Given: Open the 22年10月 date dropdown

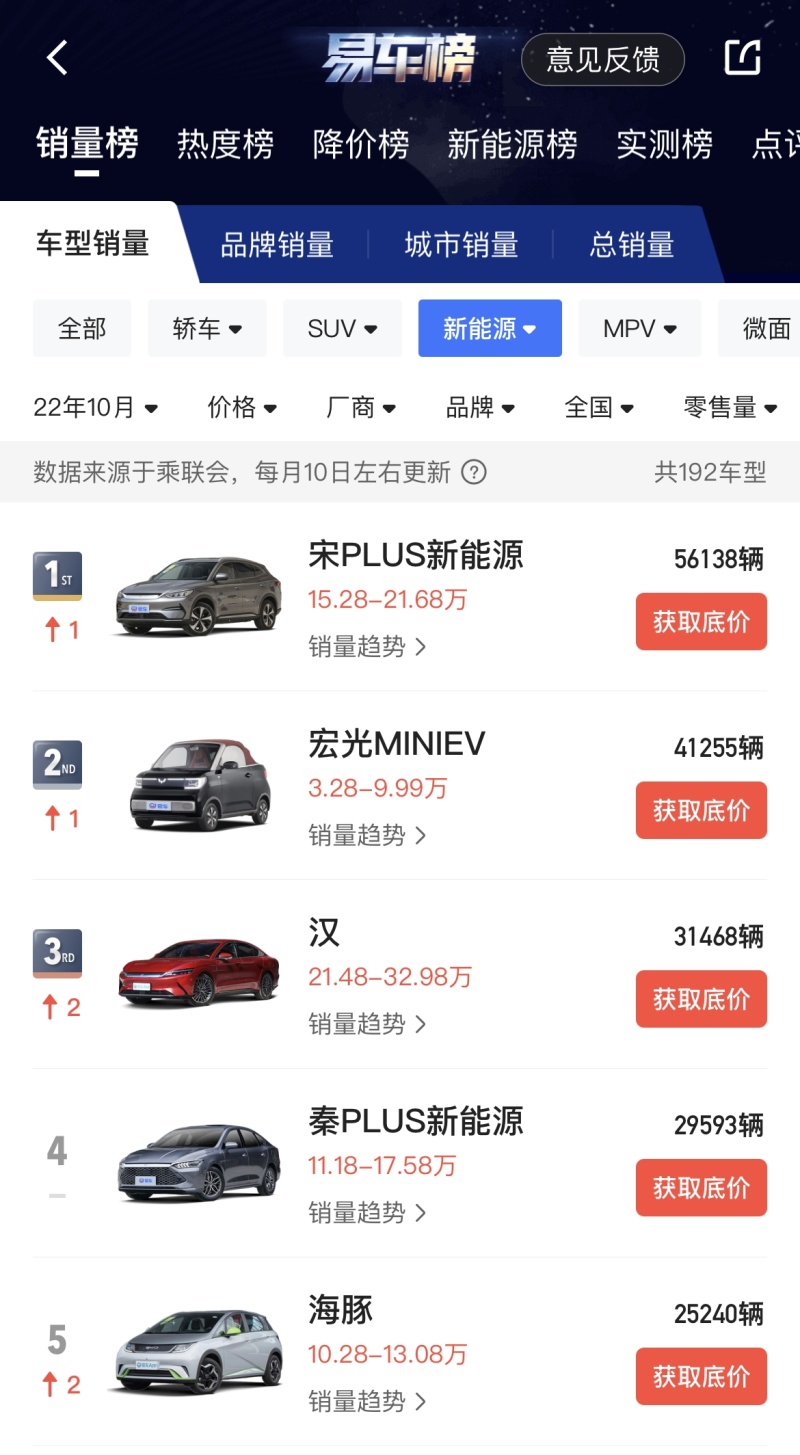Looking at the screenshot, I should (96, 407).
